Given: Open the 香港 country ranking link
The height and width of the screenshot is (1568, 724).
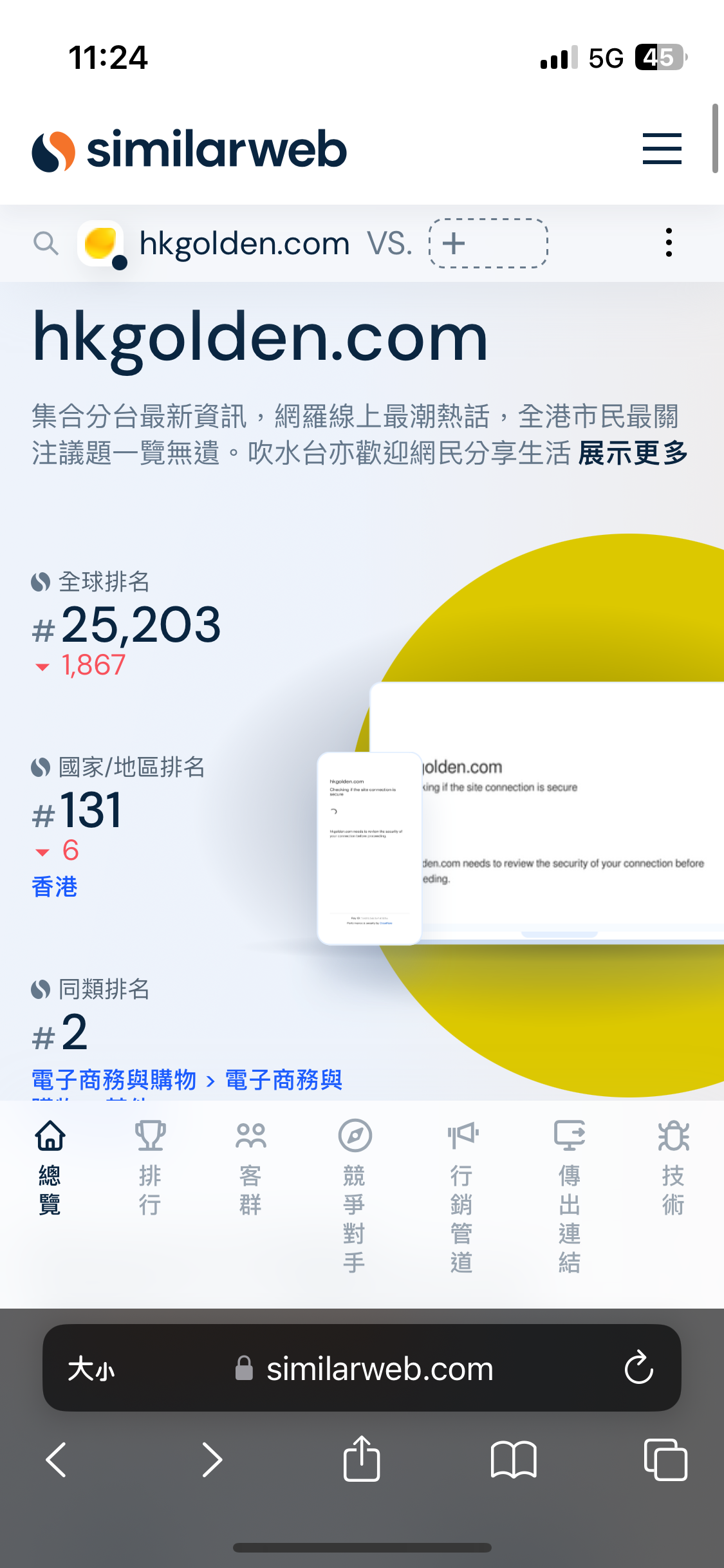Looking at the screenshot, I should tap(55, 886).
